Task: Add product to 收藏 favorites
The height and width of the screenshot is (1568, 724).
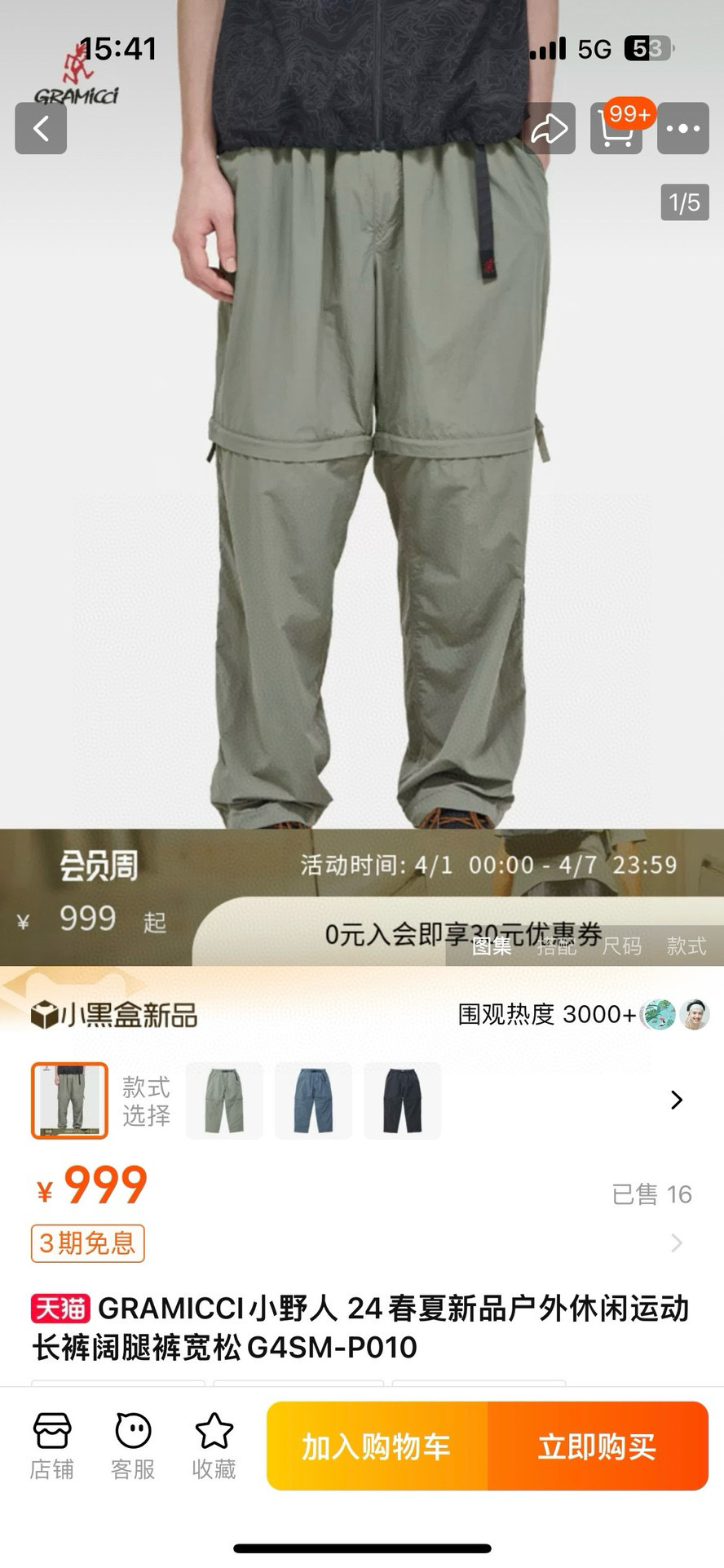Action: (x=214, y=1446)
